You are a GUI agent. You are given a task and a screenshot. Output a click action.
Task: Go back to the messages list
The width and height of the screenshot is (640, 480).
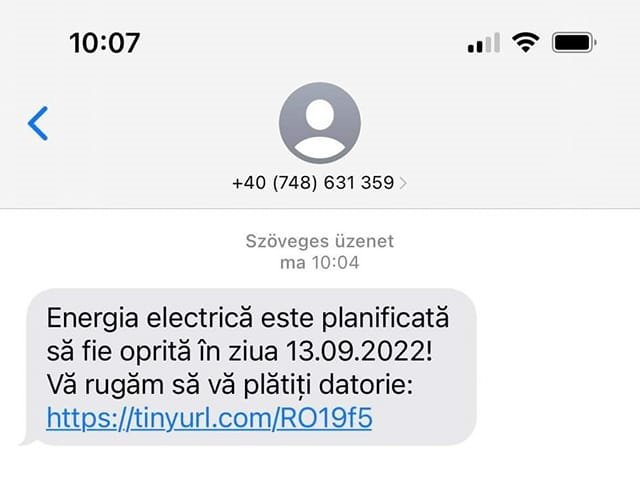pyautogui.click(x=38, y=123)
